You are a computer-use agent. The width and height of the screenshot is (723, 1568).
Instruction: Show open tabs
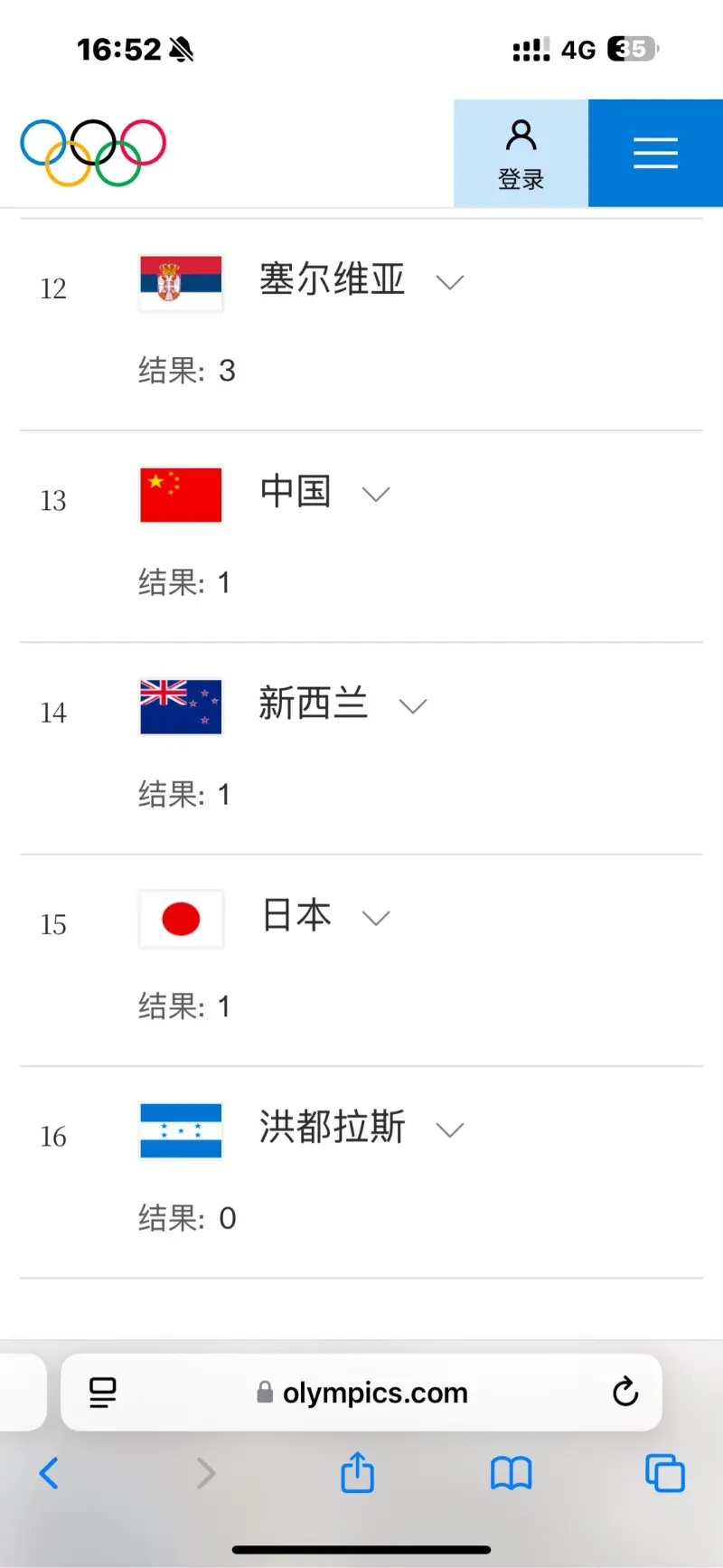tap(664, 1473)
